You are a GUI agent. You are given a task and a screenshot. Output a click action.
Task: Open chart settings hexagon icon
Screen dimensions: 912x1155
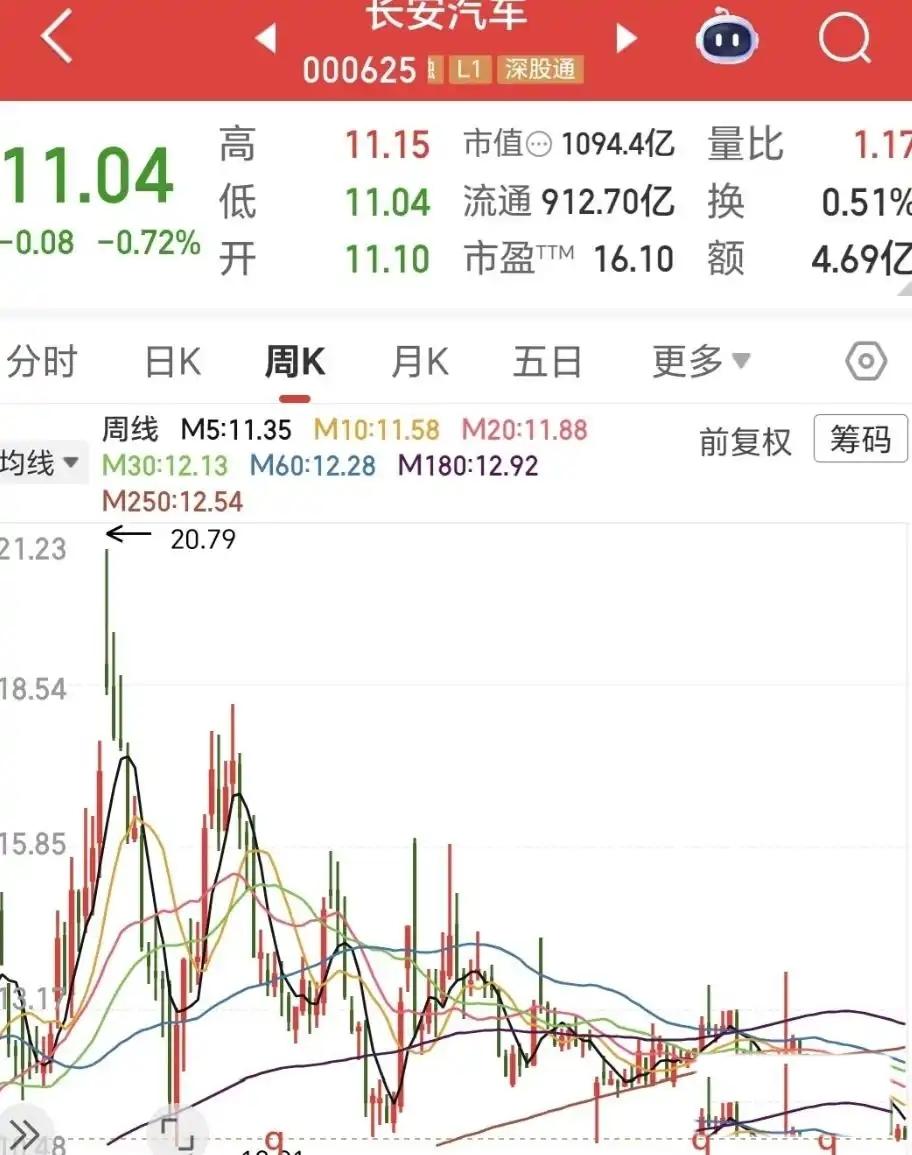point(866,361)
